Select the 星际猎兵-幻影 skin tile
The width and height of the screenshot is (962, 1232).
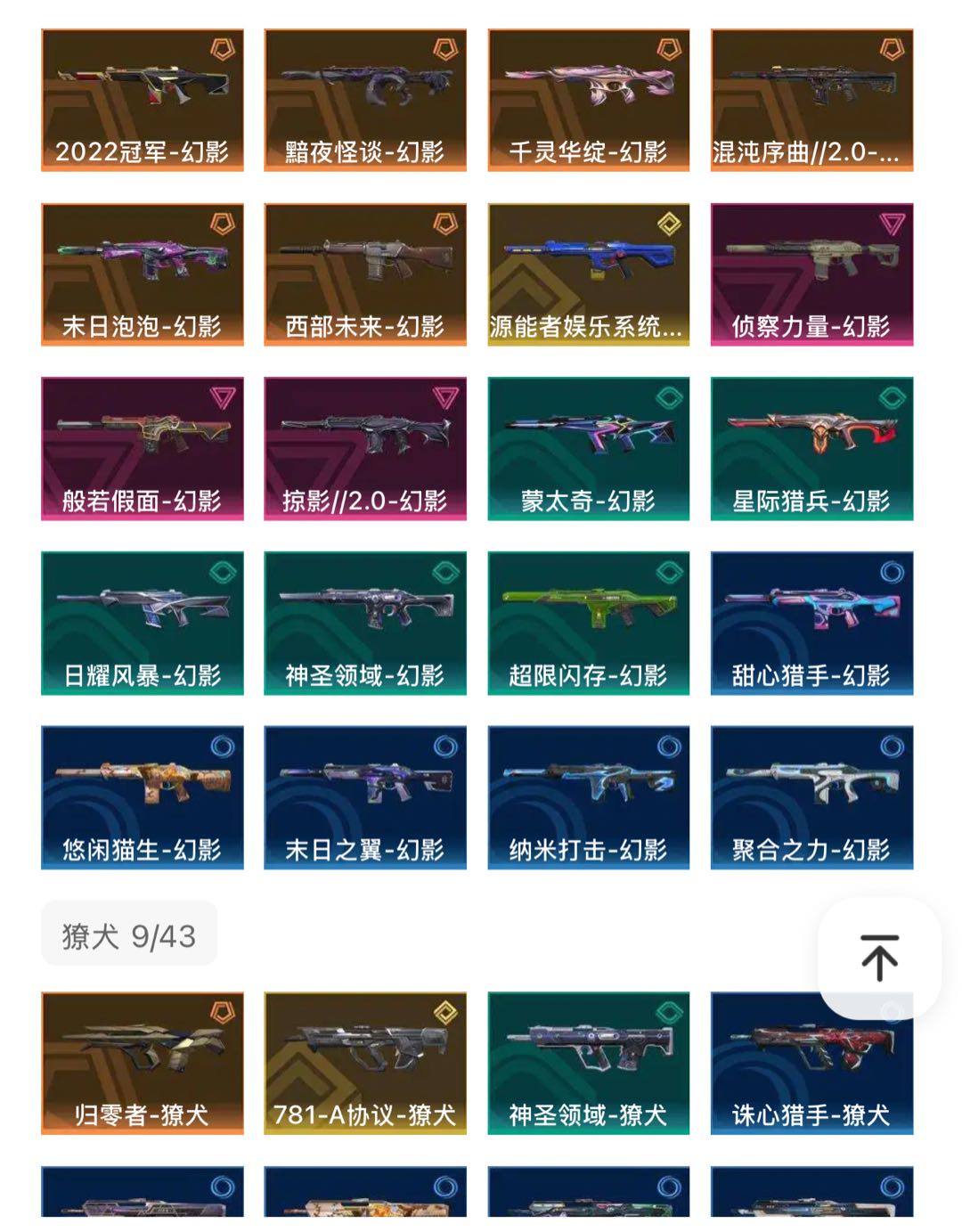[x=811, y=448]
